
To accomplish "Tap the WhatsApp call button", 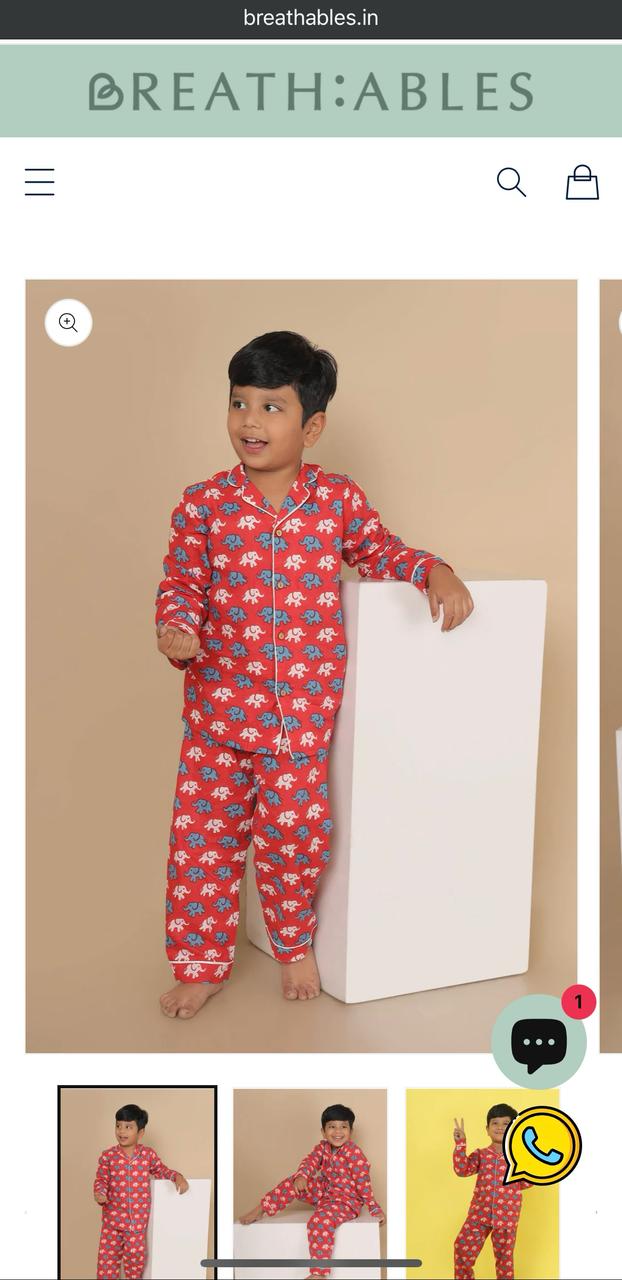I will [542, 1146].
